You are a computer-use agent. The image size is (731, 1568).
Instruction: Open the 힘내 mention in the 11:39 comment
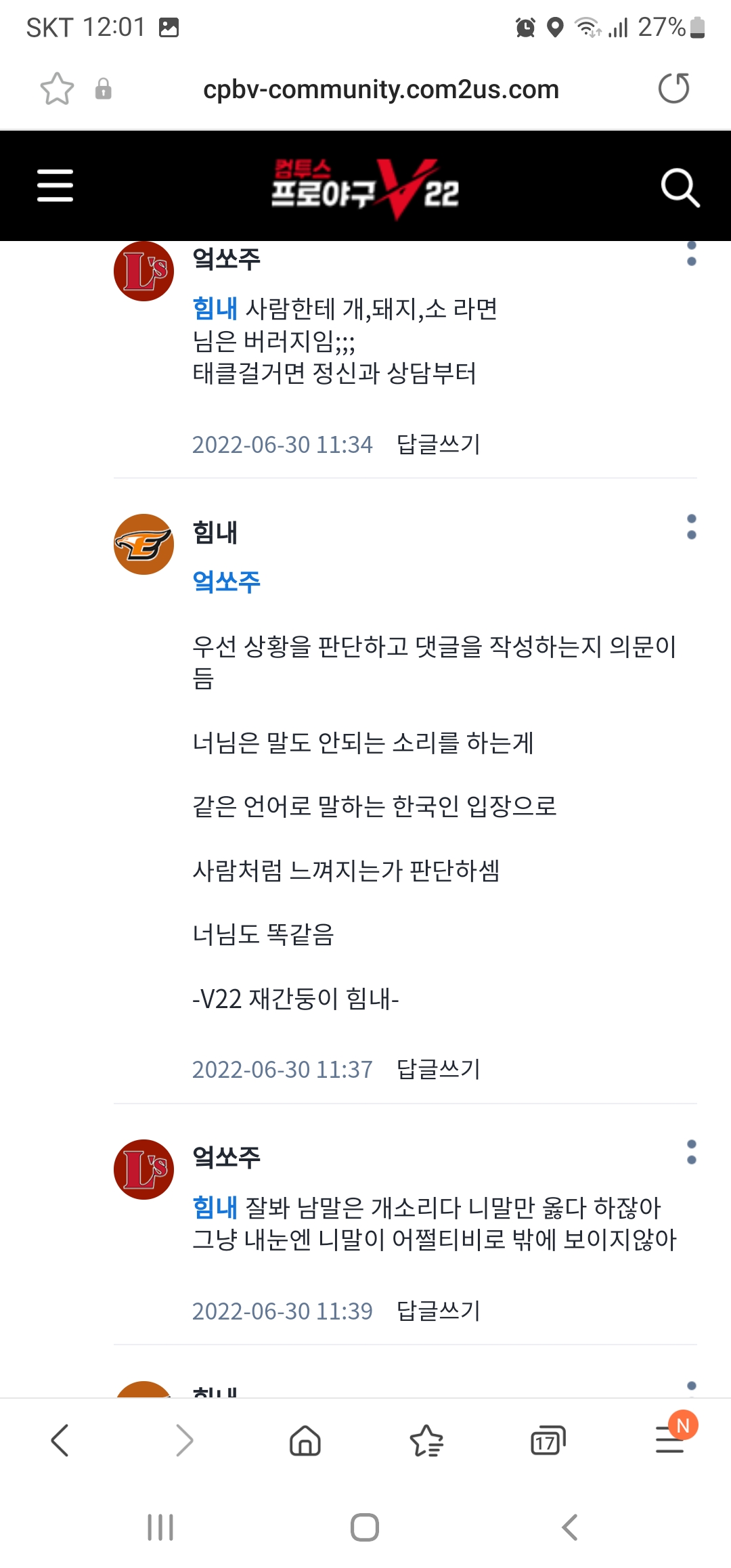pyautogui.click(x=215, y=1207)
